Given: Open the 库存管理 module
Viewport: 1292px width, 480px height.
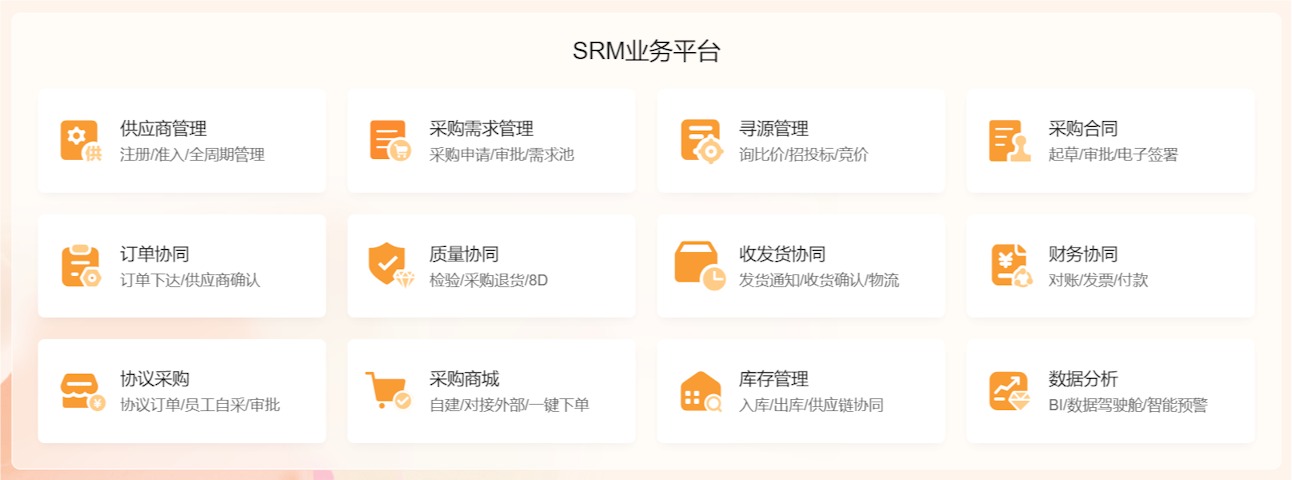Looking at the screenshot, I should point(801,391).
